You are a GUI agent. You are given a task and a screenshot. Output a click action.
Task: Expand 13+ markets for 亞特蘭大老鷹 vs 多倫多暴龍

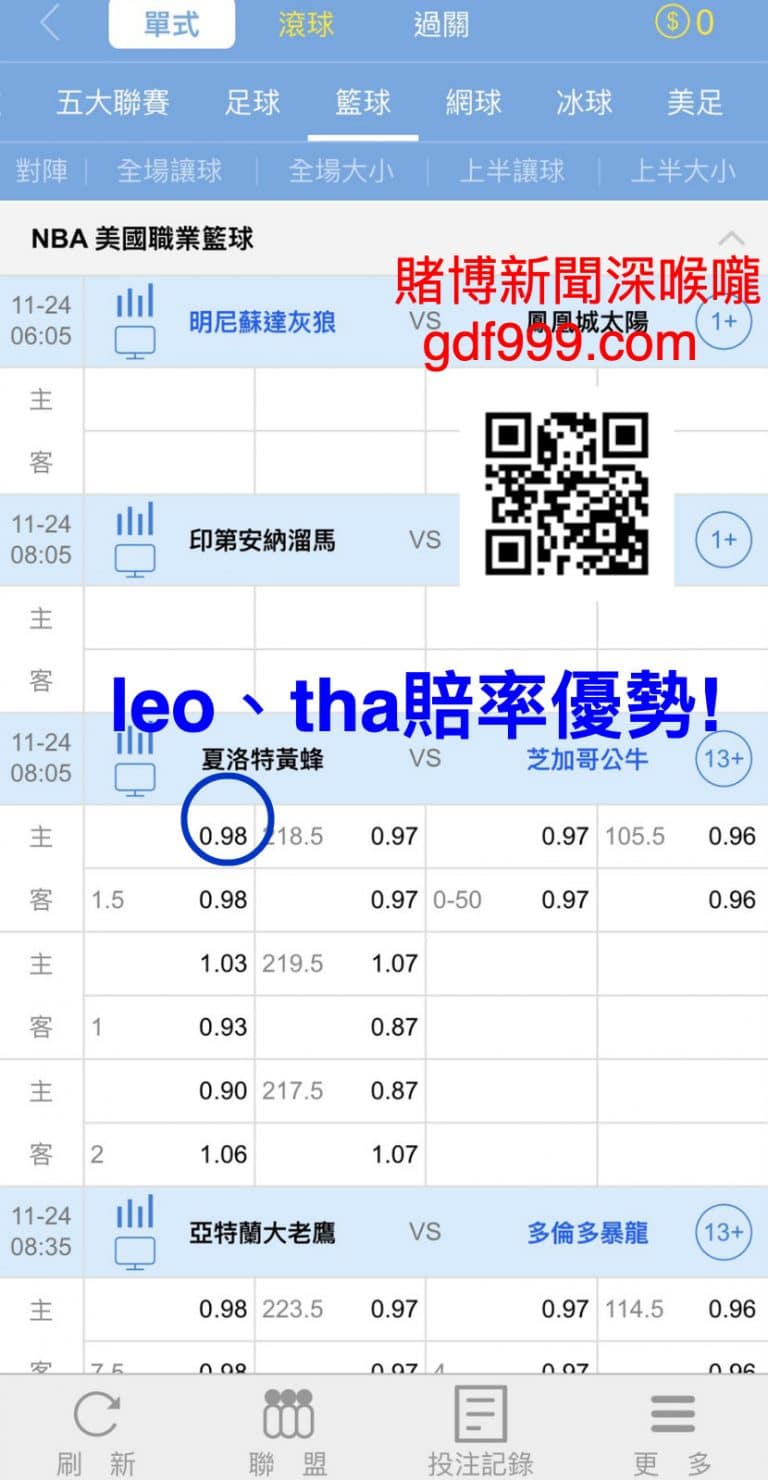coord(722,1232)
